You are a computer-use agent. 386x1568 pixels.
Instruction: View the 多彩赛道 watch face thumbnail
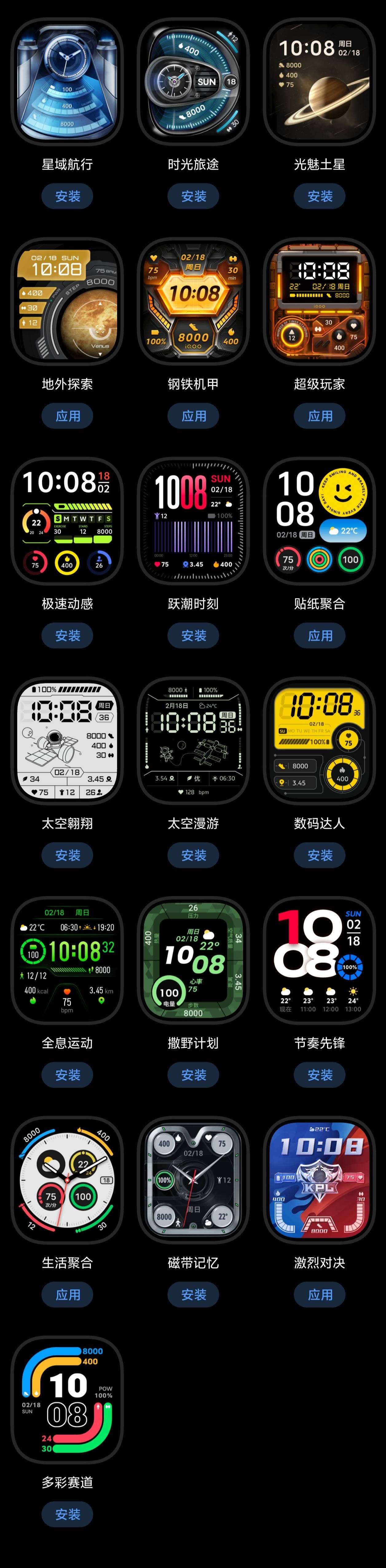(68, 1399)
